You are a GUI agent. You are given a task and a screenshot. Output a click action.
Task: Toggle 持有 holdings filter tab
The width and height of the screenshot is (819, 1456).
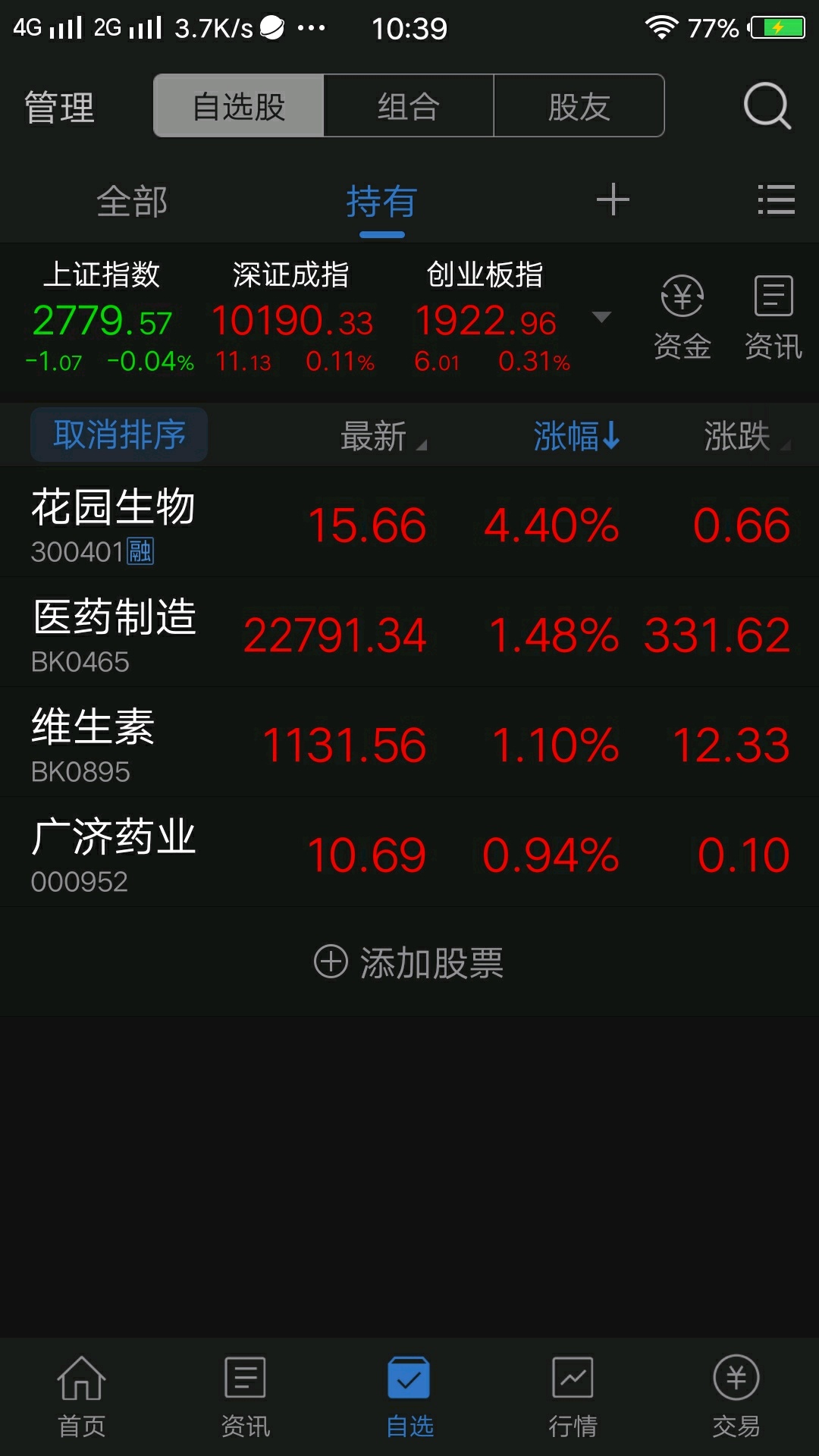tap(381, 201)
